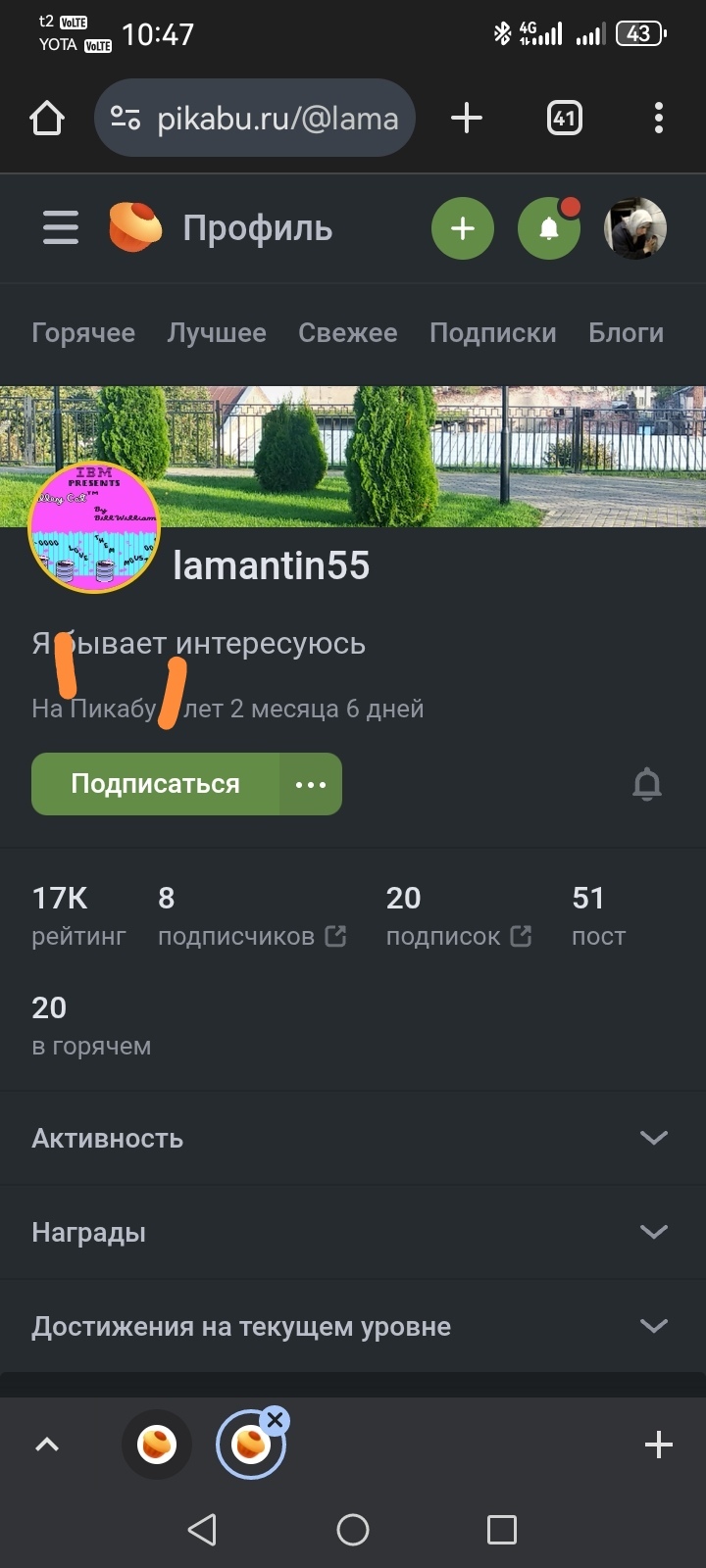Viewport: 706px width, 1568px height.
Task: Open more options next to Подписаться
Action: (311, 784)
